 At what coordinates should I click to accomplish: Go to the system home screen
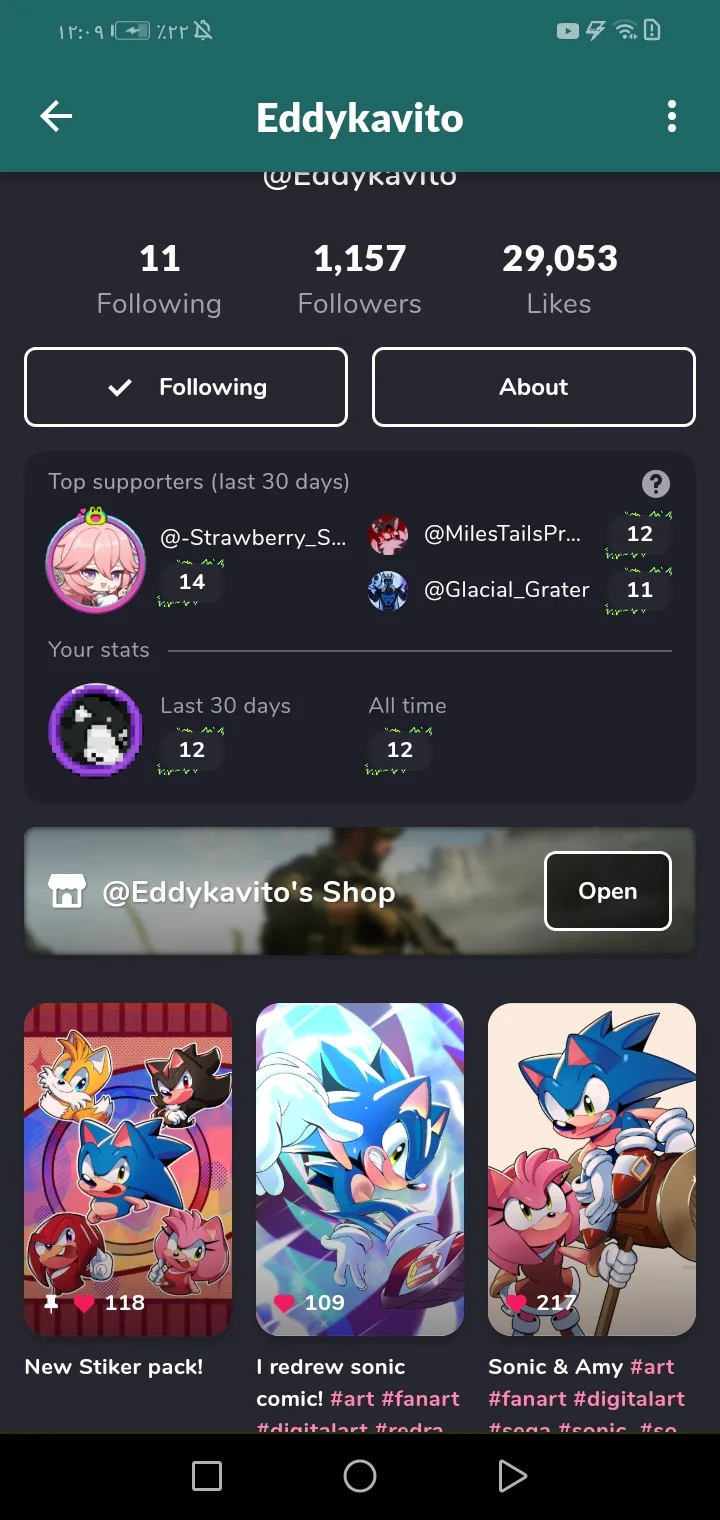[x=360, y=1475]
